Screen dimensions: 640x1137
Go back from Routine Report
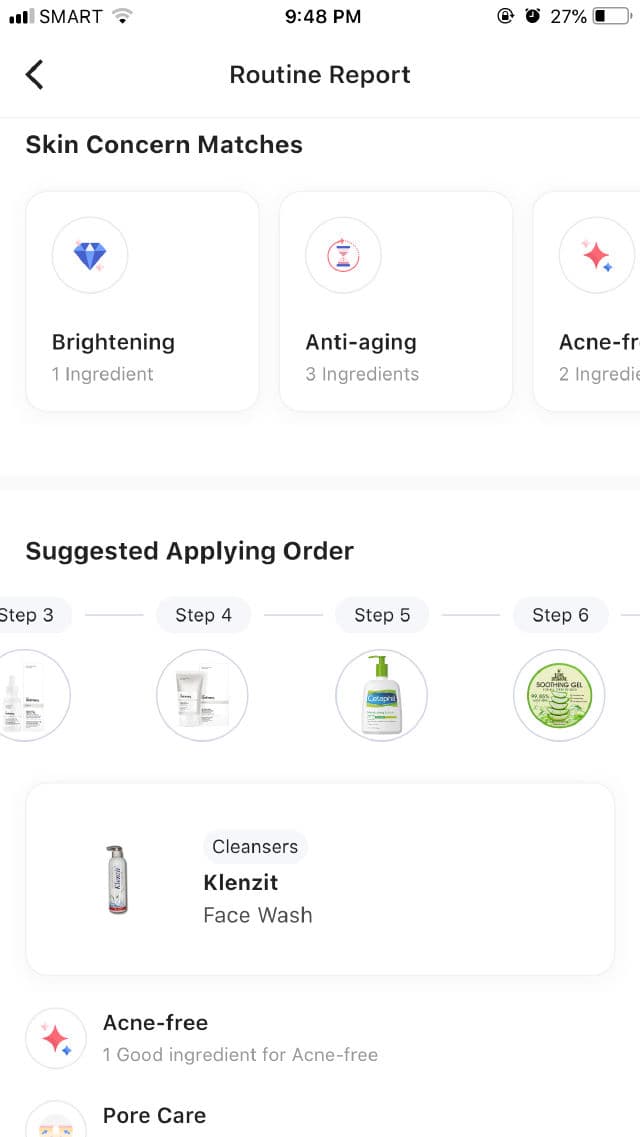[35, 75]
